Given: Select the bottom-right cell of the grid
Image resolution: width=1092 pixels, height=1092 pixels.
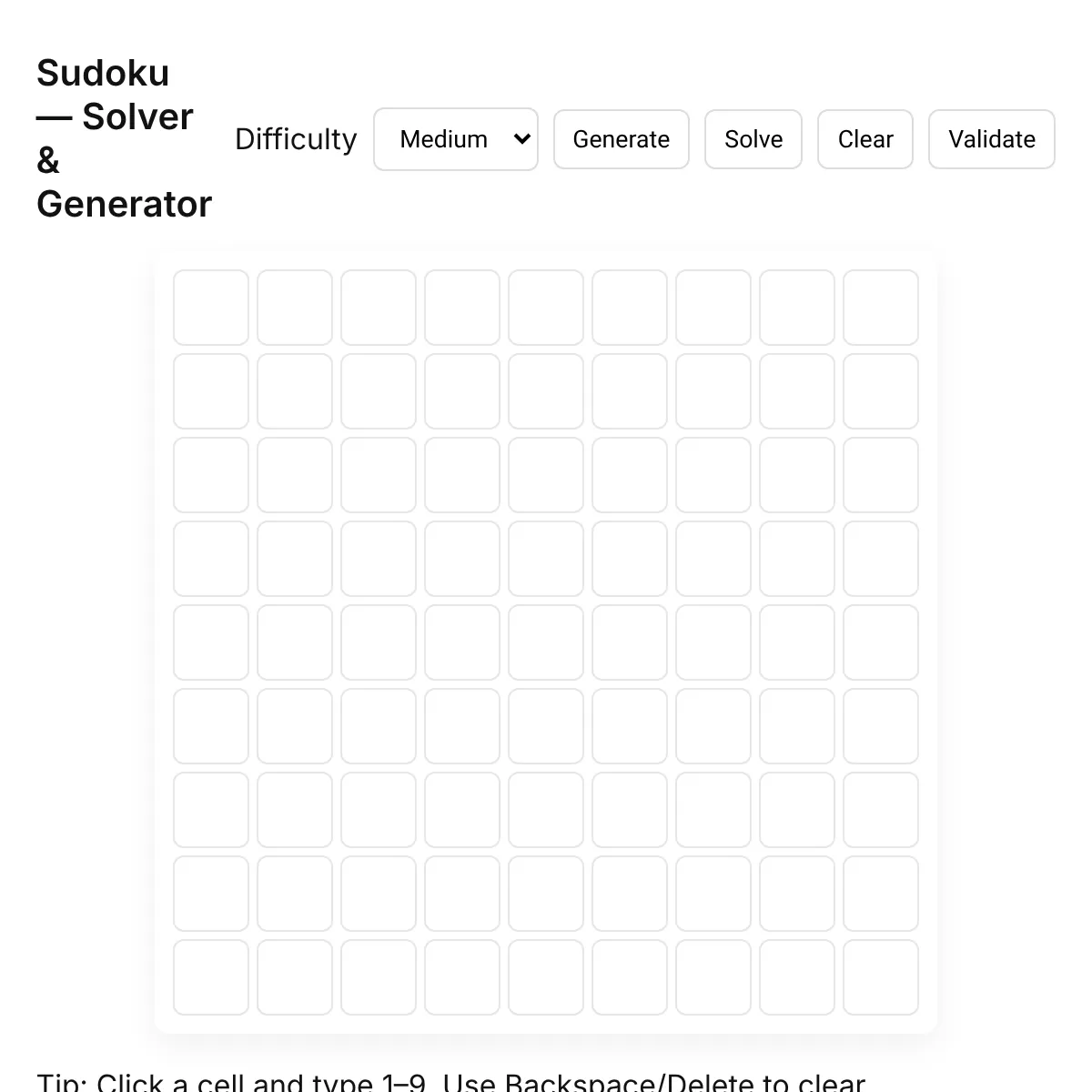Looking at the screenshot, I should (x=881, y=977).
